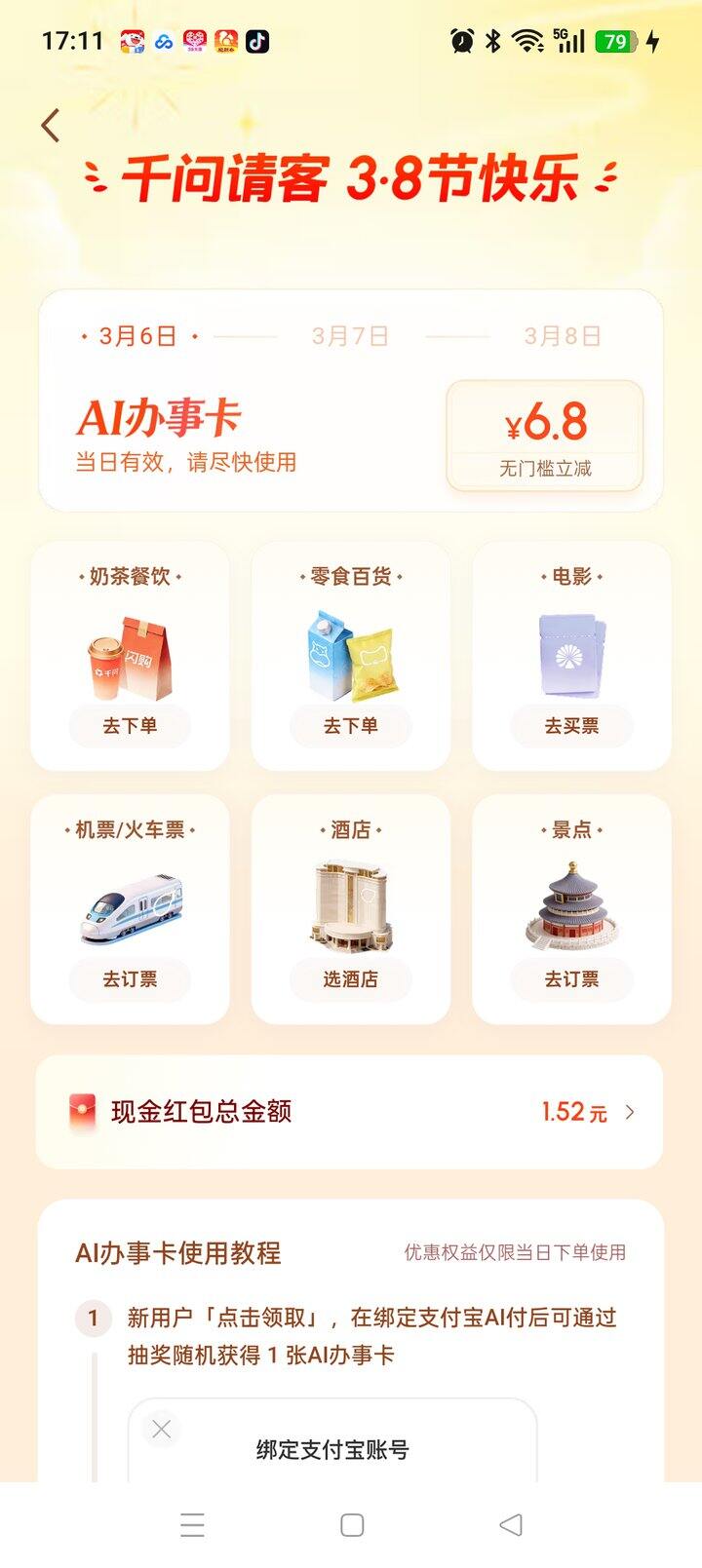
Task: Go back using the top-left arrow
Action: (x=51, y=126)
